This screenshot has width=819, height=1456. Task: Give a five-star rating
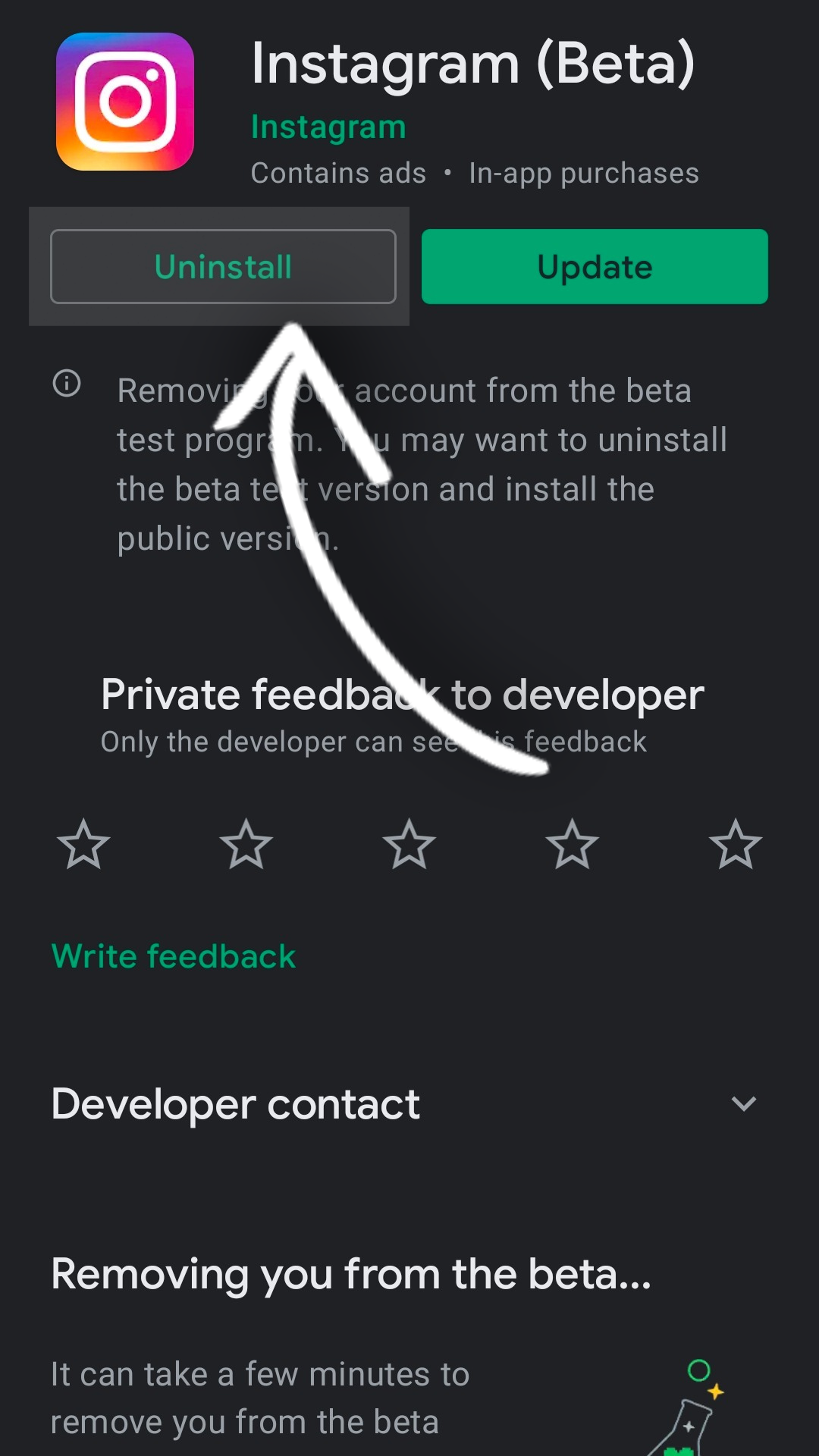tap(735, 844)
